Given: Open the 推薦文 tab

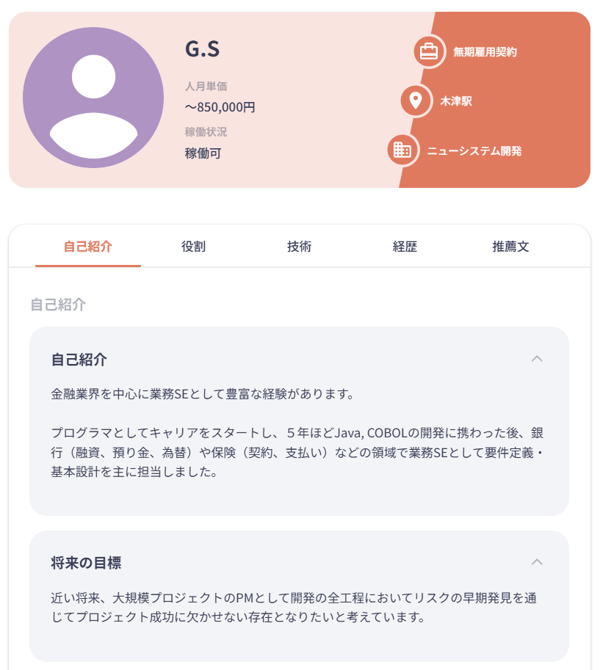Looking at the screenshot, I should point(510,246).
